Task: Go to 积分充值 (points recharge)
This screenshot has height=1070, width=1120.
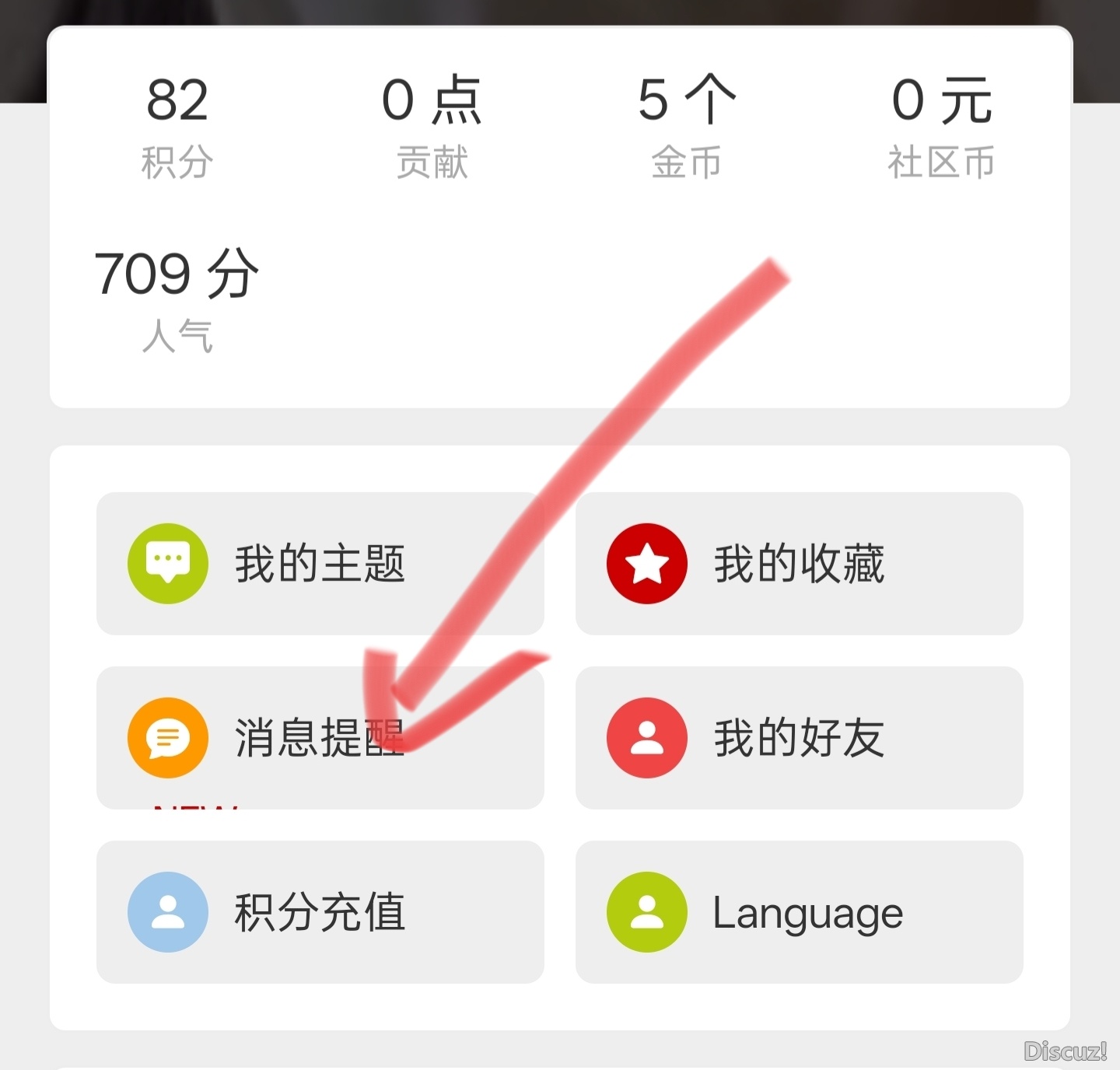Action: click(320, 912)
